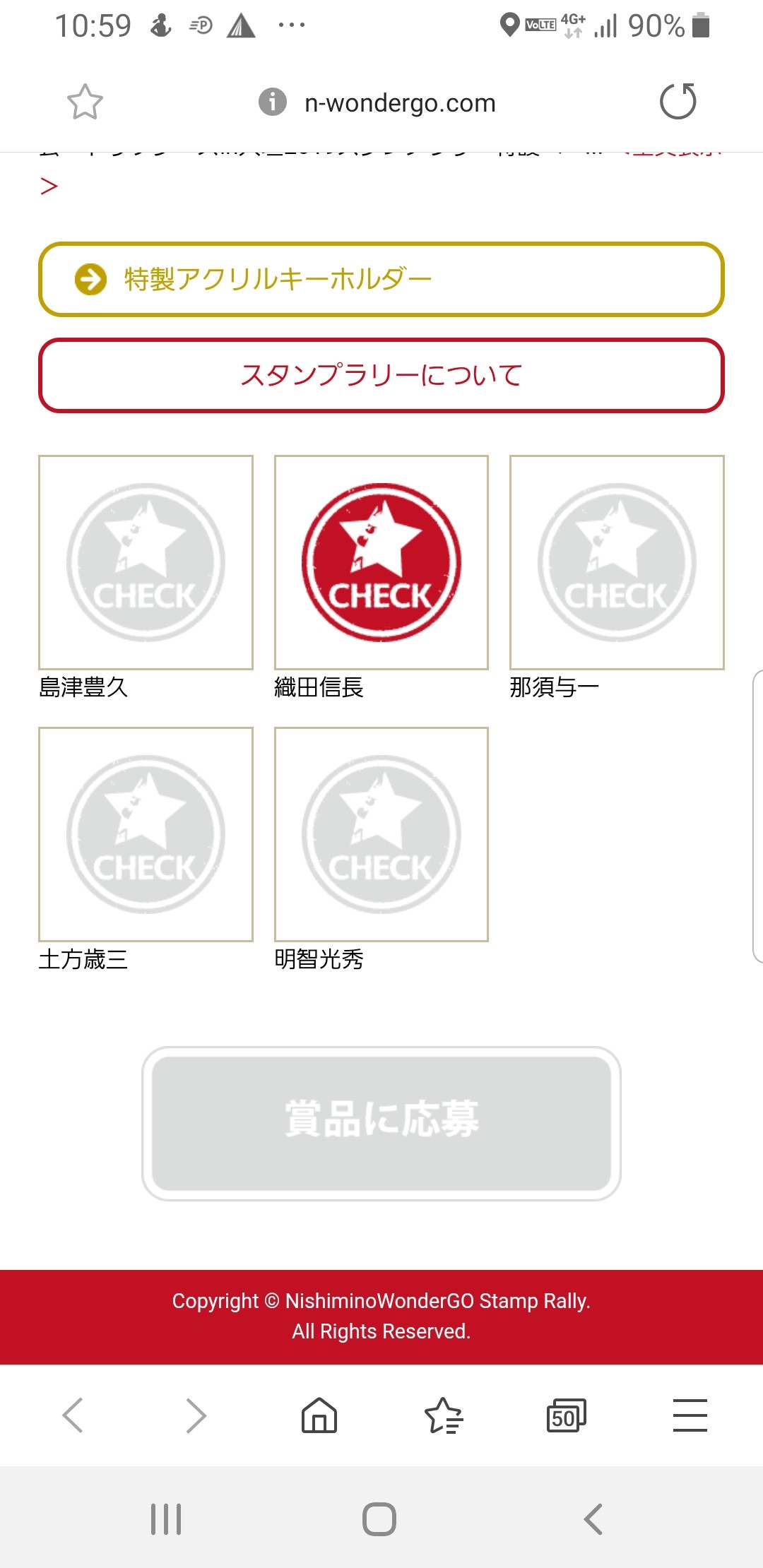
Task: Tap the site info icon in address bar
Action: coord(273,101)
